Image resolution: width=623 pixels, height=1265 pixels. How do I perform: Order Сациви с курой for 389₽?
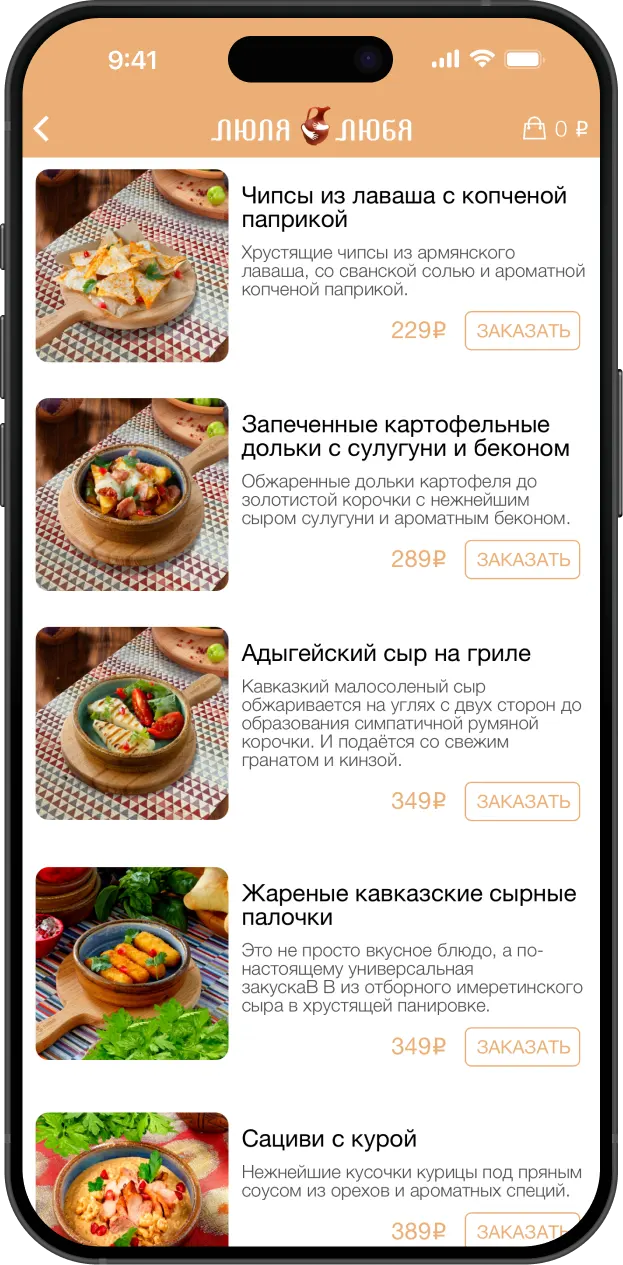point(522,1231)
